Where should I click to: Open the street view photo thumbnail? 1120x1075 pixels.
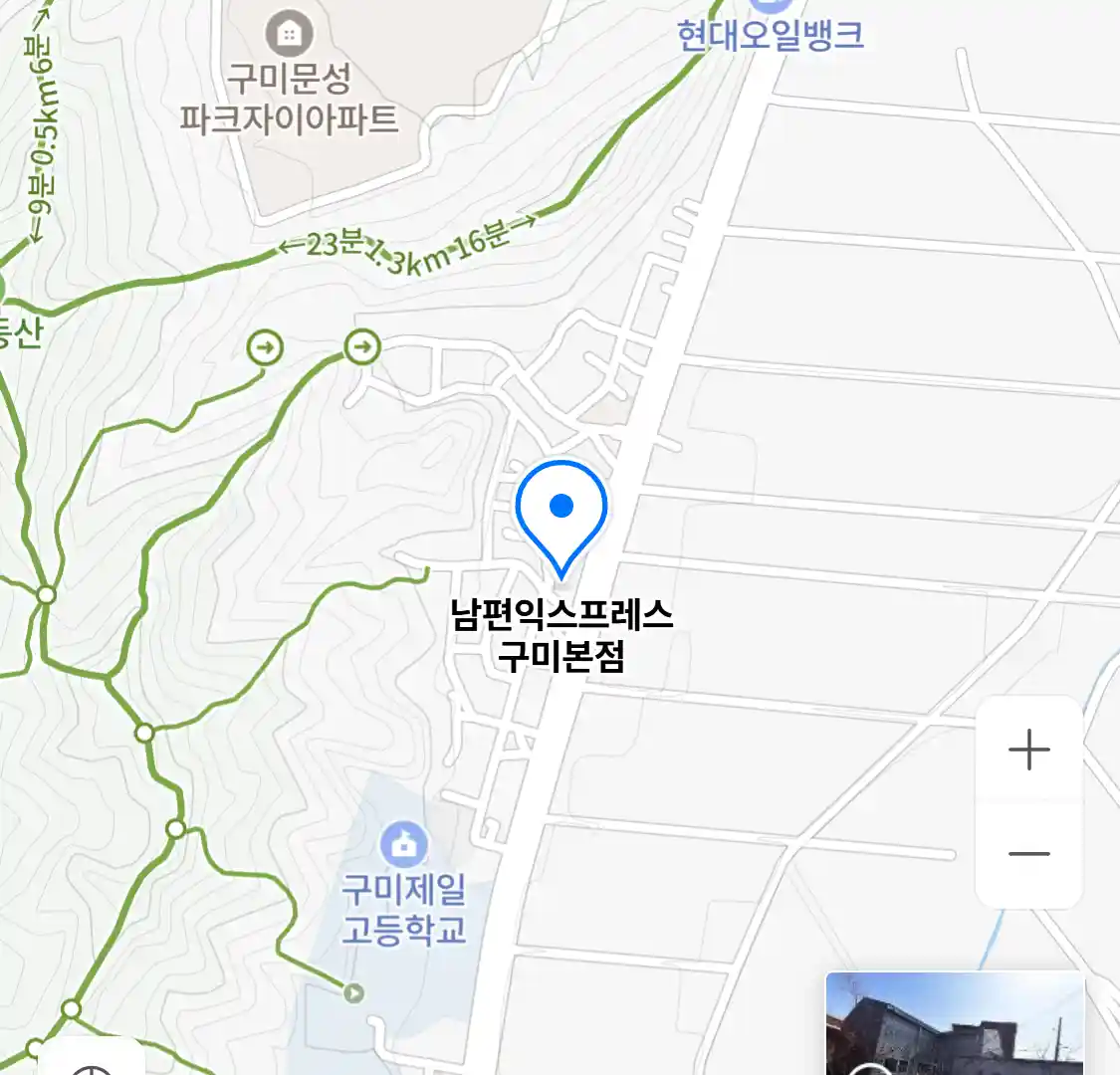pyautogui.click(x=954, y=1023)
